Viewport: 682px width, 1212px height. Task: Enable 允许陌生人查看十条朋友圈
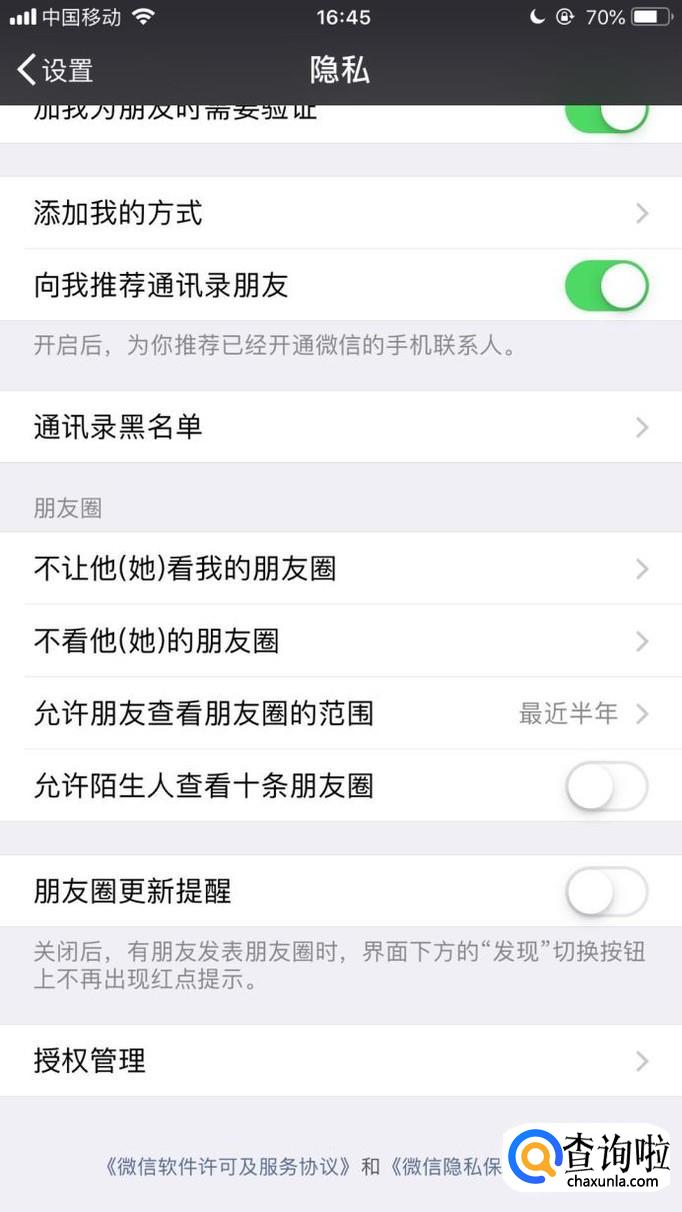[606, 786]
